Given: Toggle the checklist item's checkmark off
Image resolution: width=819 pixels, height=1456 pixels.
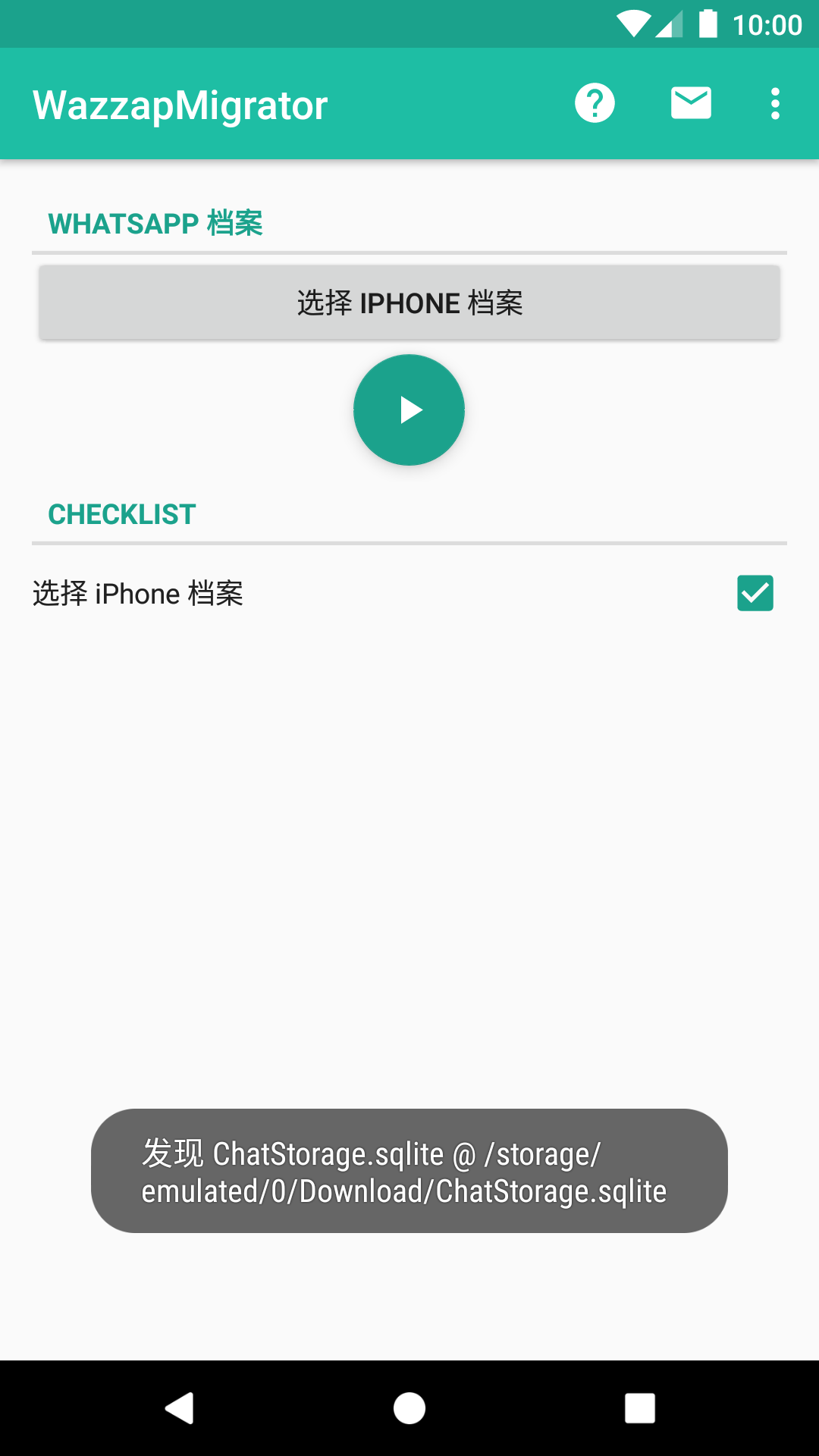Looking at the screenshot, I should (x=755, y=594).
